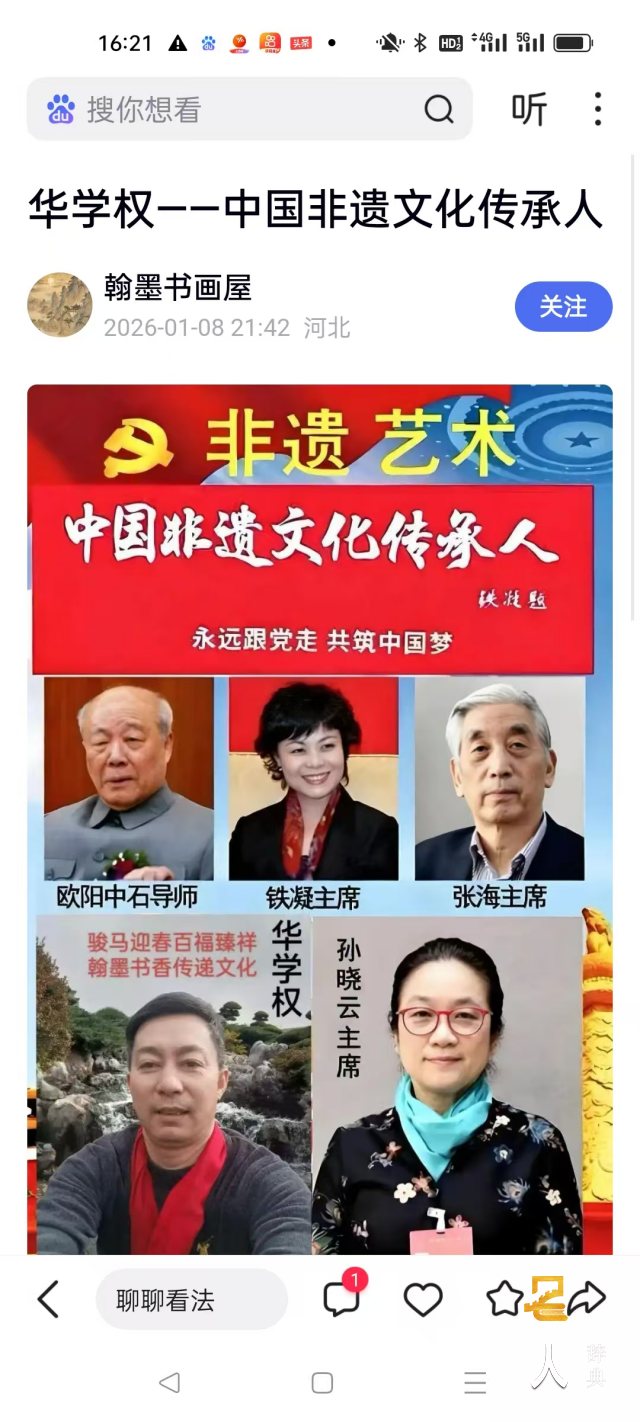Viewport: 640px width, 1422px height.
Task: Open 翰墨书画屋 author profile
Action: point(178,288)
